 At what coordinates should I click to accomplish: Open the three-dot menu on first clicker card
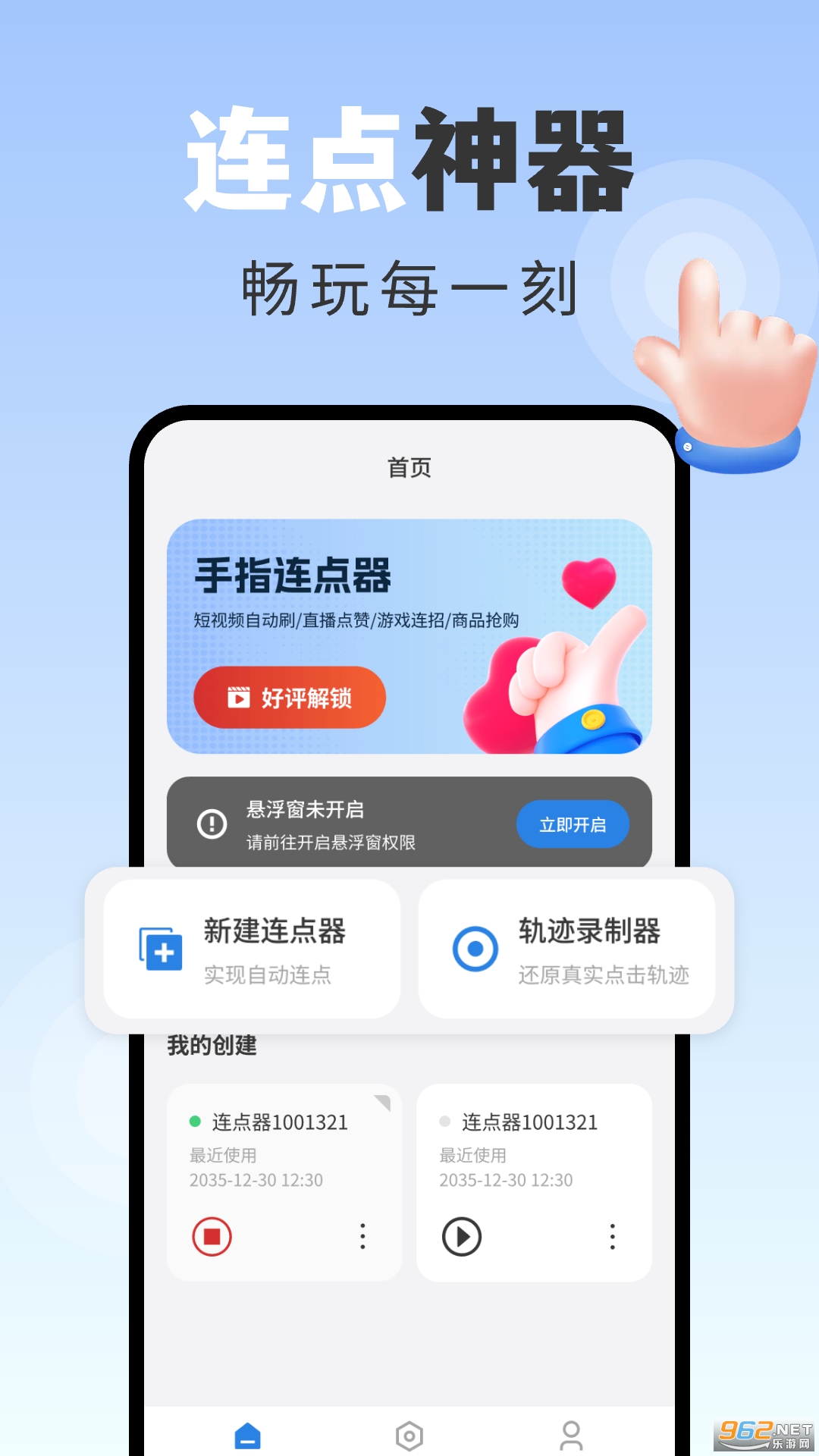click(363, 1237)
